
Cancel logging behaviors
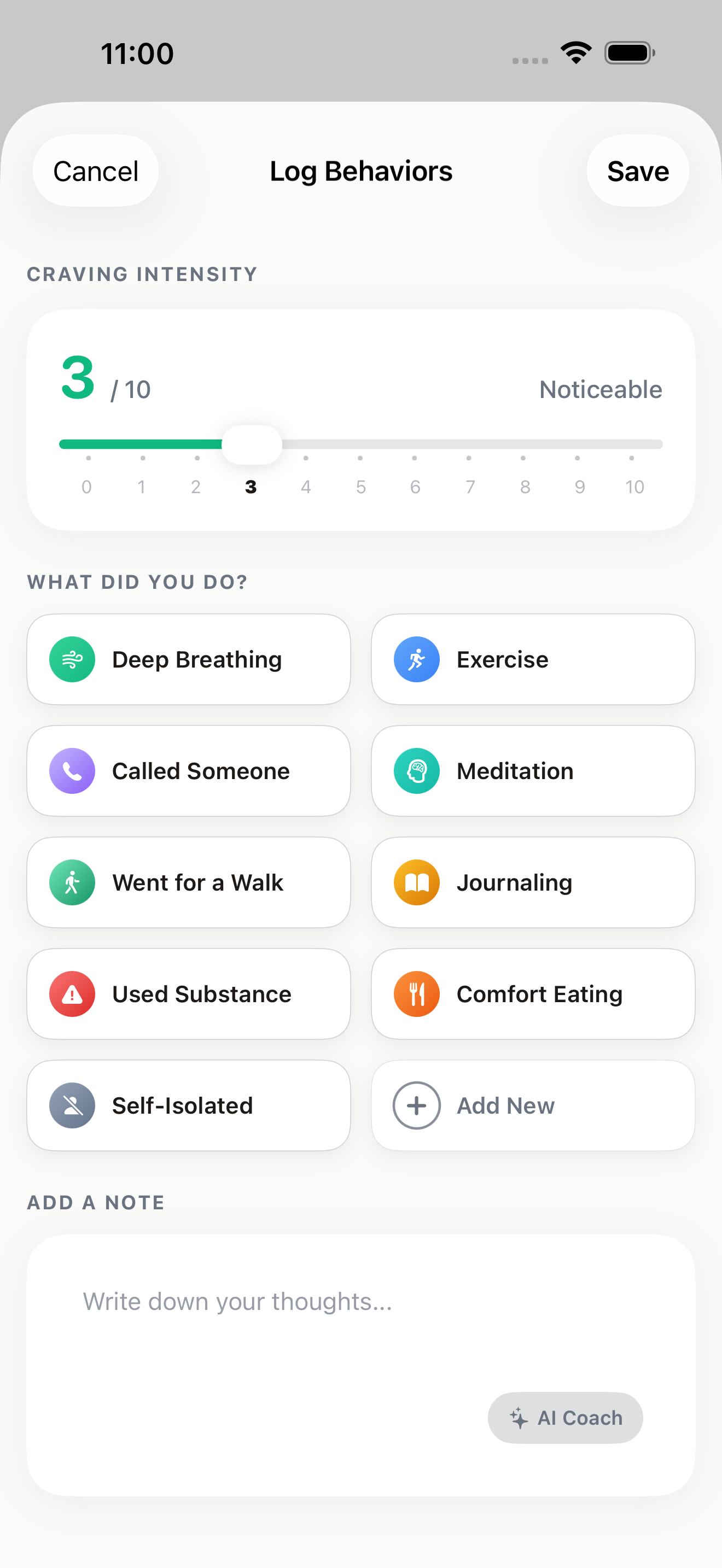pos(96,171)
